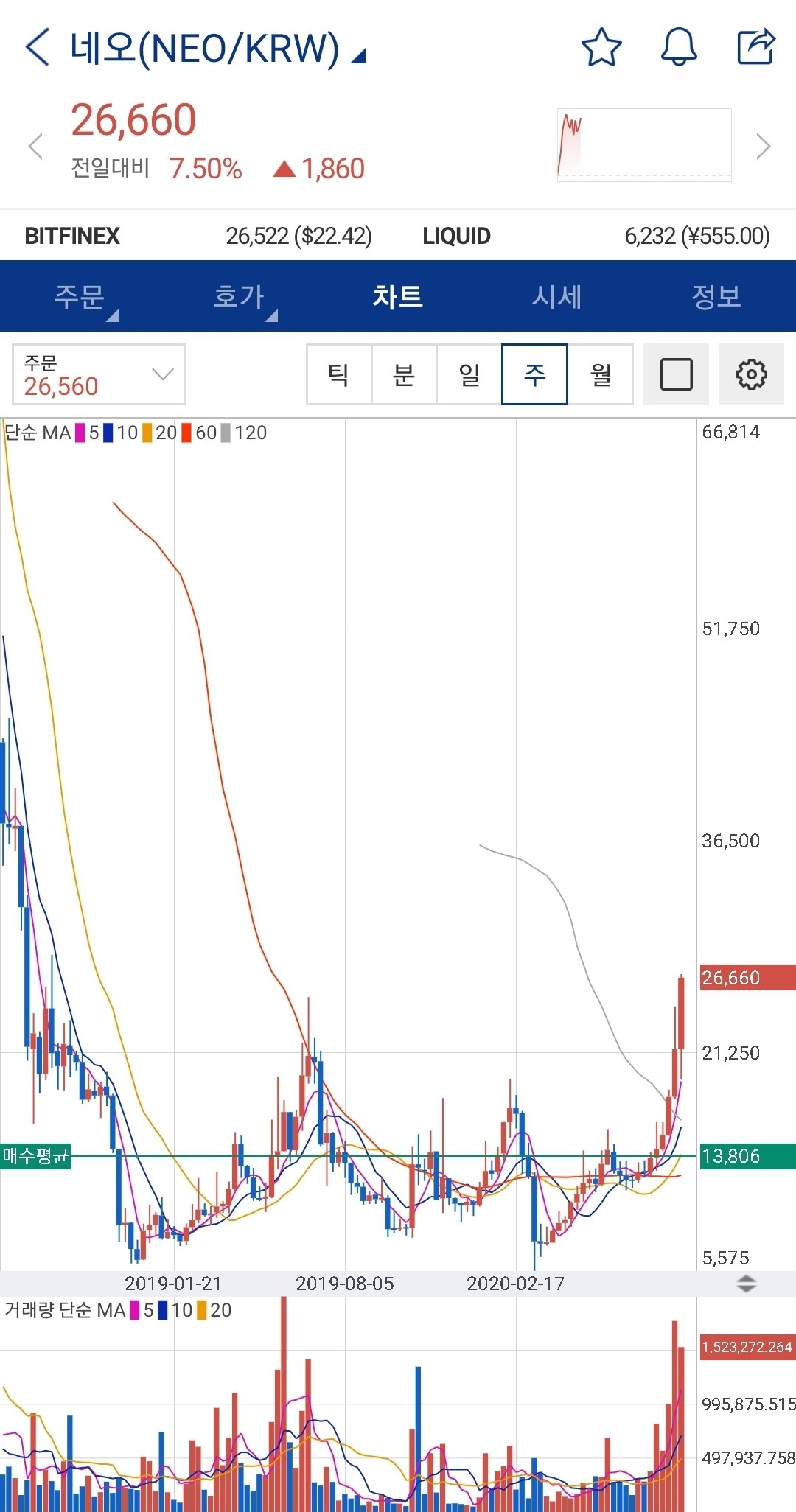796x1512 pixels.
Task: Open price alert bell
Action: tap(678, 48)
